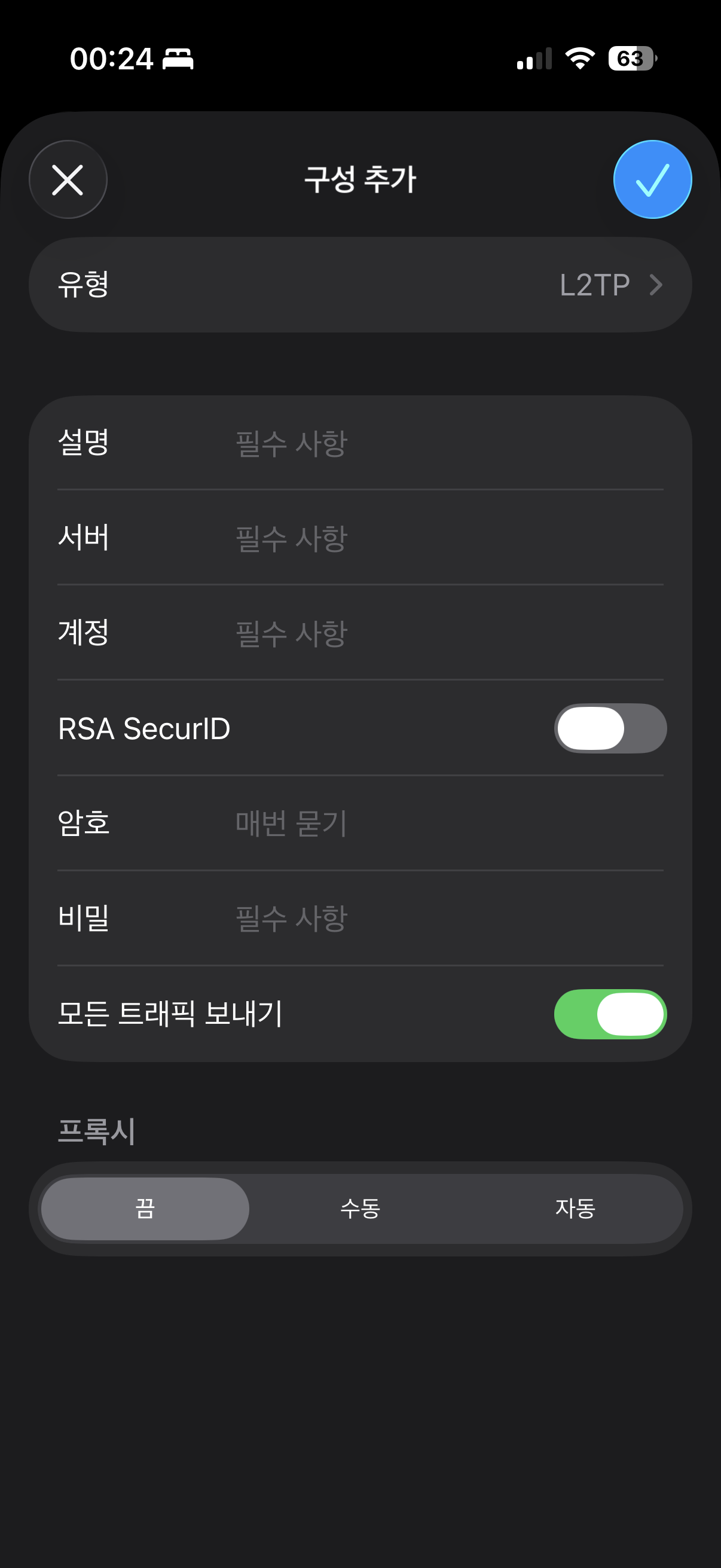Tap the X to dismiss the form
Viewport: 721px width, 1568px height.
click(68, 180)
